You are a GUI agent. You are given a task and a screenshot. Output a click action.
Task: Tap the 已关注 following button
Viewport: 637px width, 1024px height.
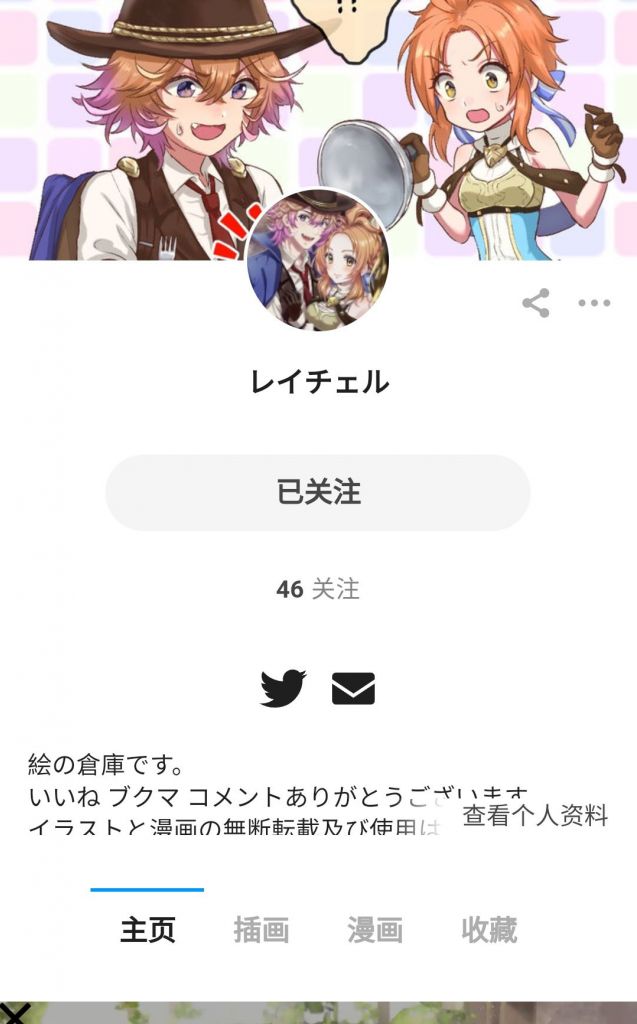(318, 492)
